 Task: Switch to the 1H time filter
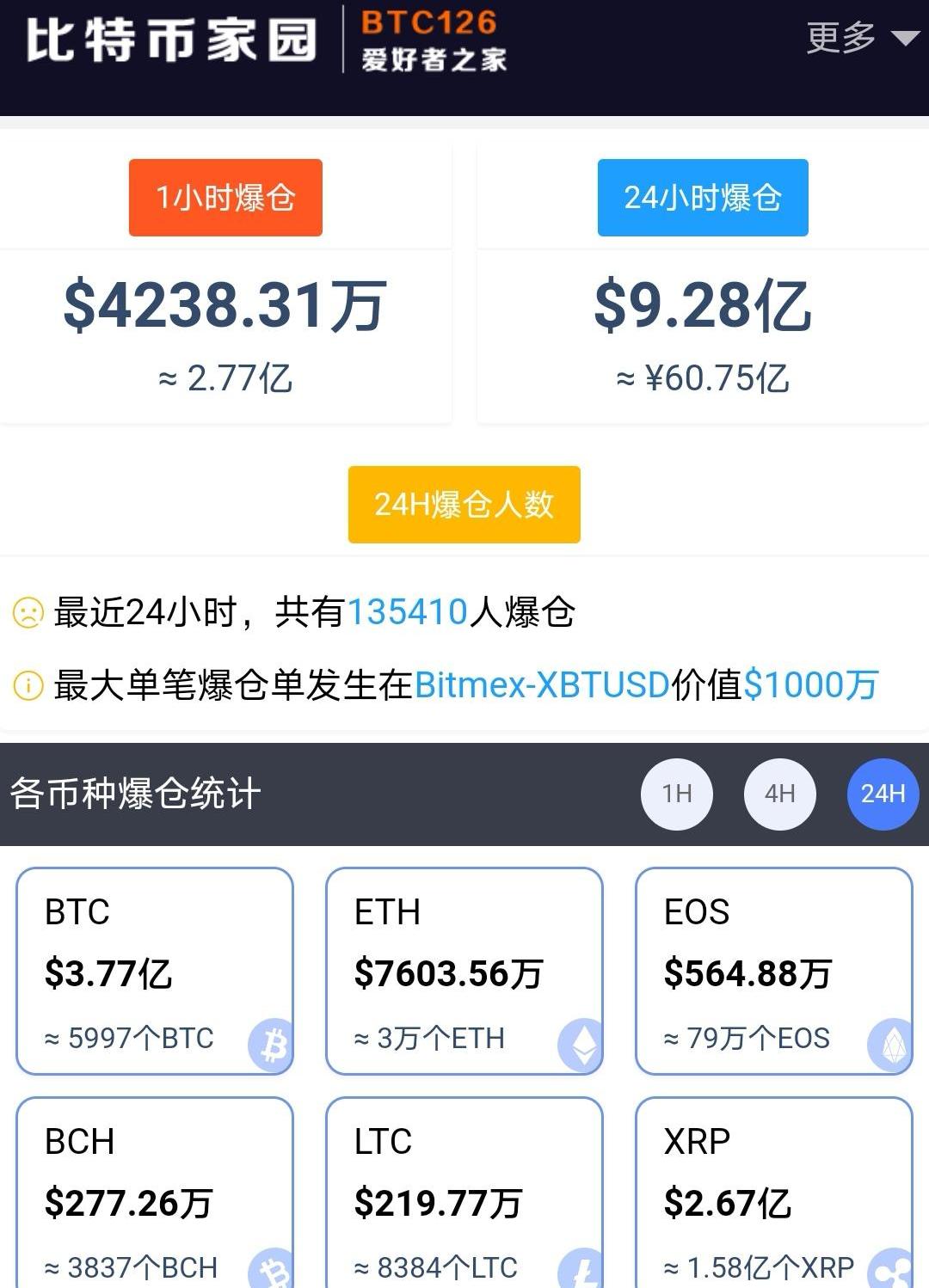[x=677, y=794]
